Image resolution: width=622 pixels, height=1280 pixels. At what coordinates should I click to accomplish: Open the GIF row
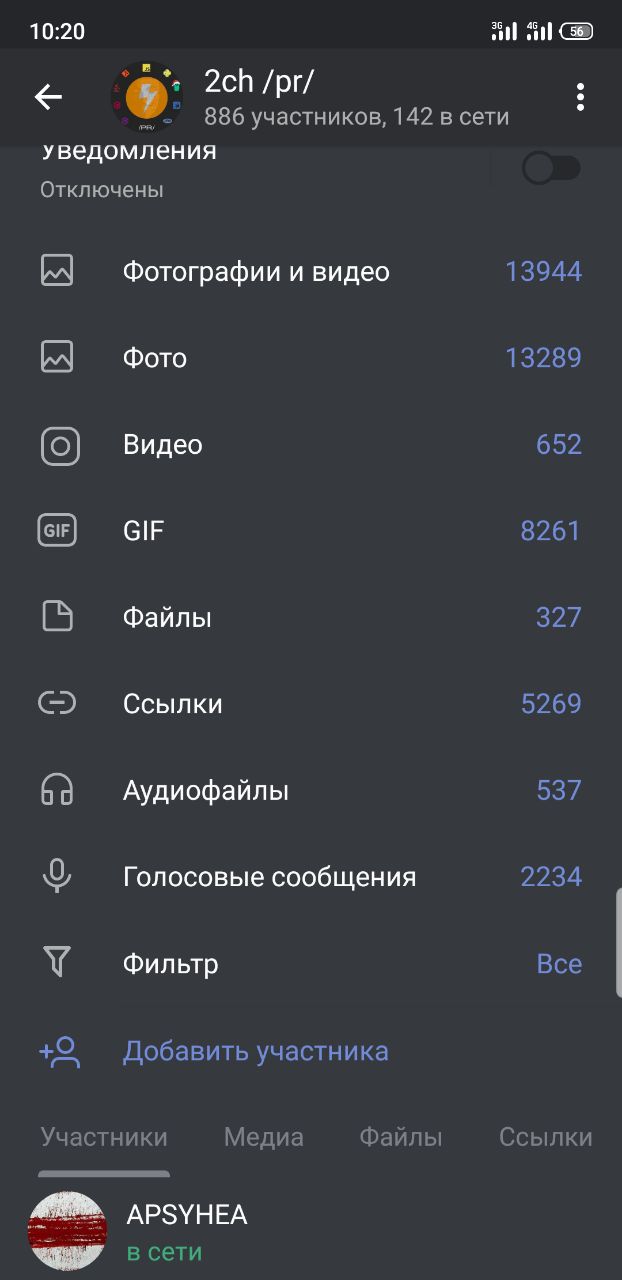point(311,531)
